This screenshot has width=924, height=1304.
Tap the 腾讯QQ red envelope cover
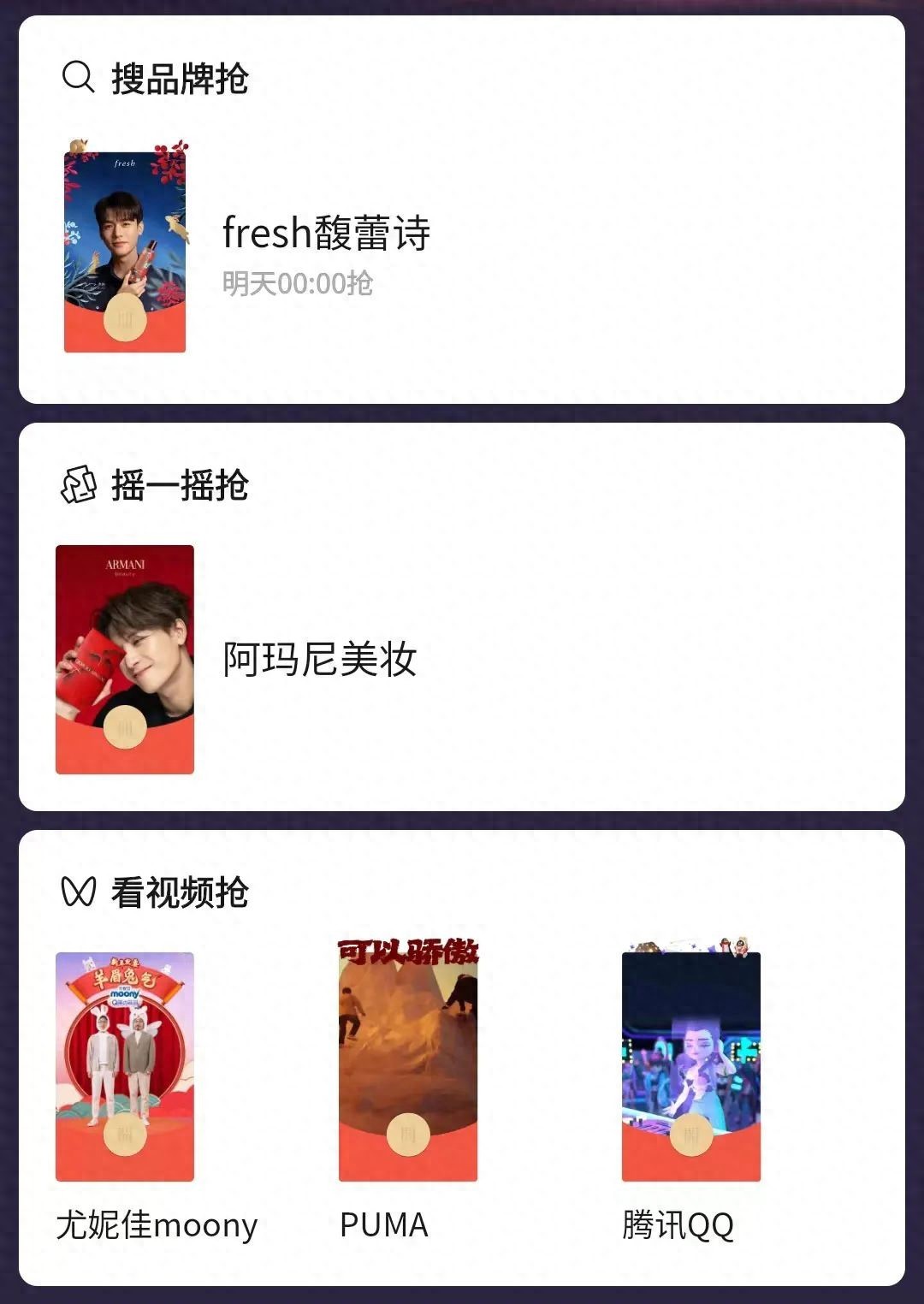pyautogui.click(x=690, y=1066)
